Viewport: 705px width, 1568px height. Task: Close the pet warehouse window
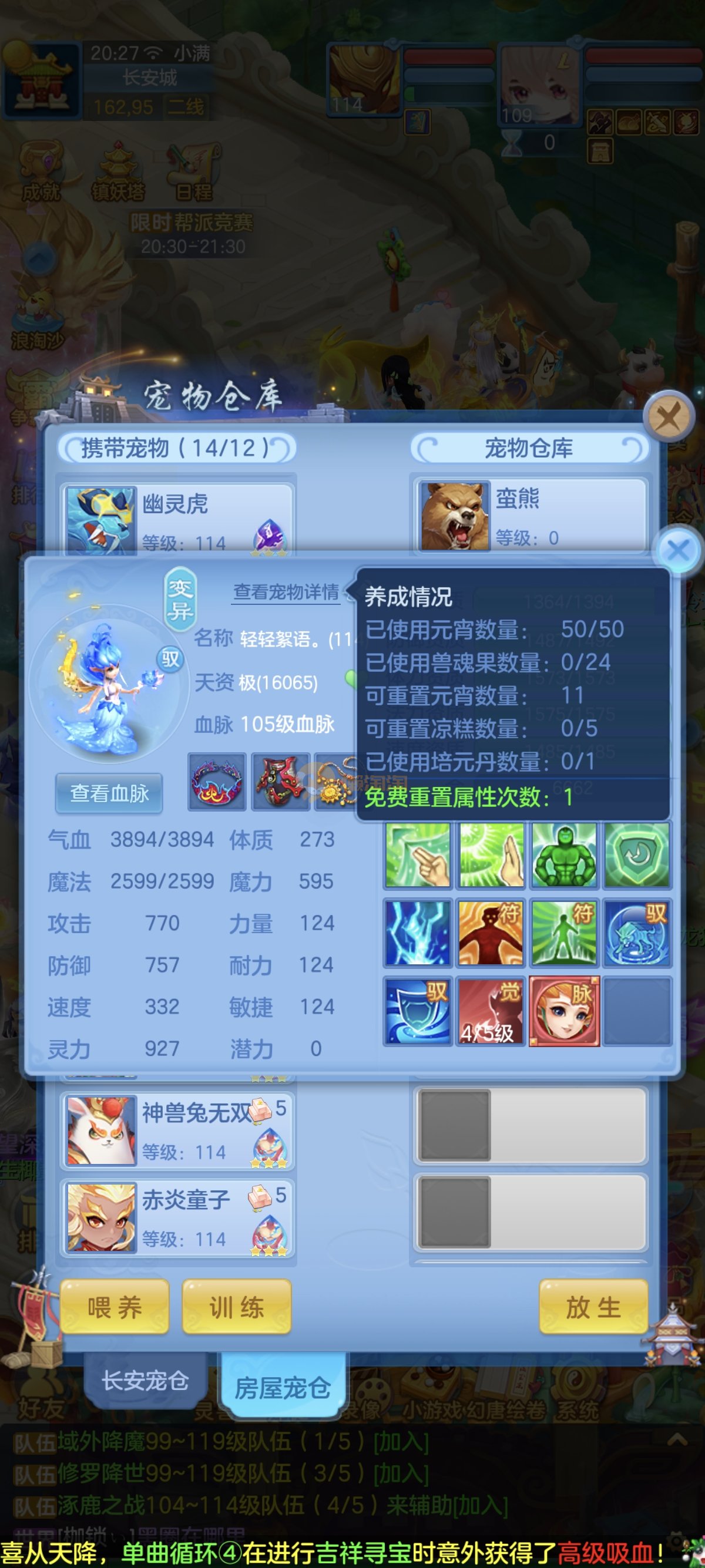click(669, 418)
